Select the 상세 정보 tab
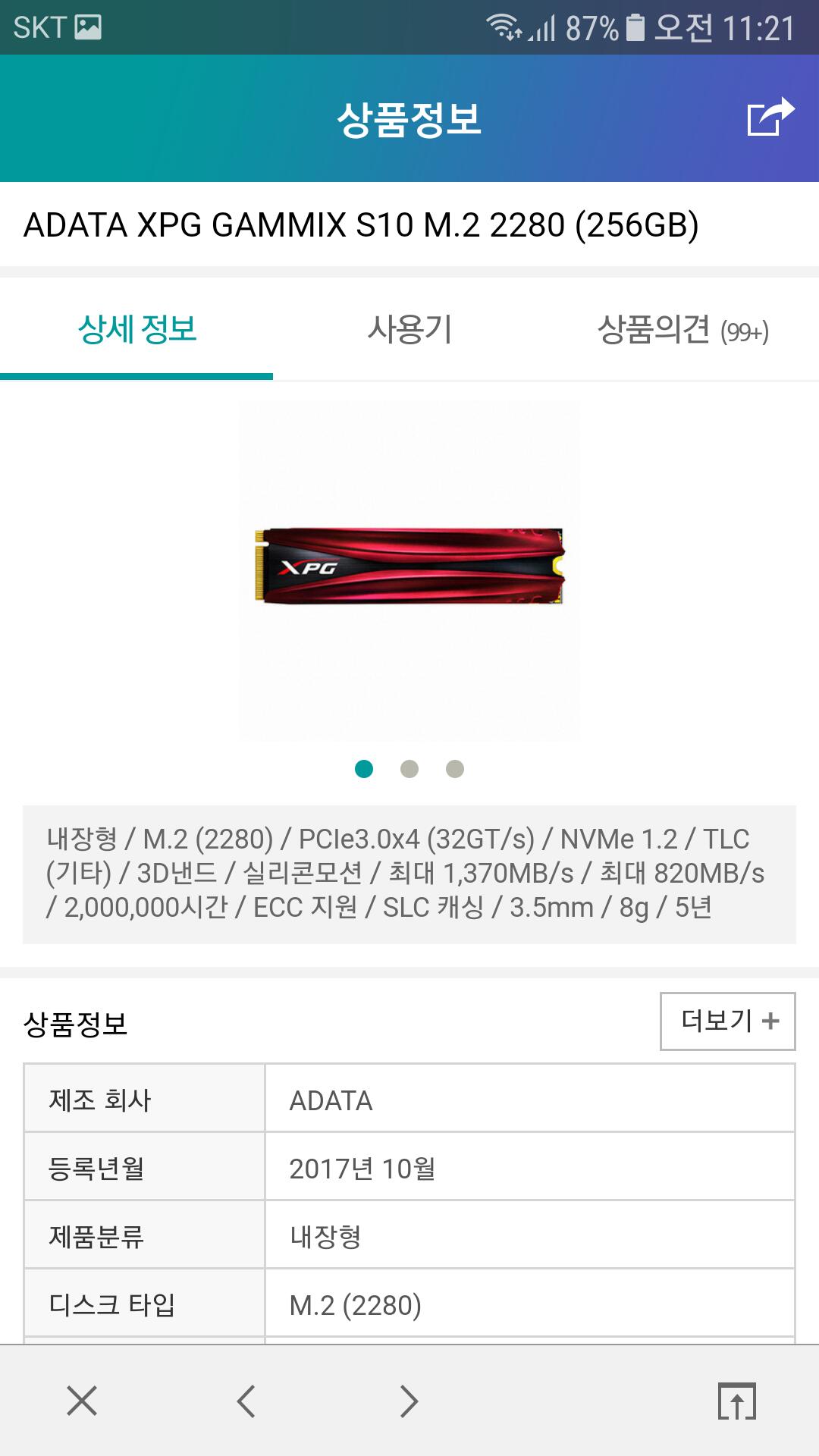Viewport: 819px width, 1456px height. (x=136, y=330)
